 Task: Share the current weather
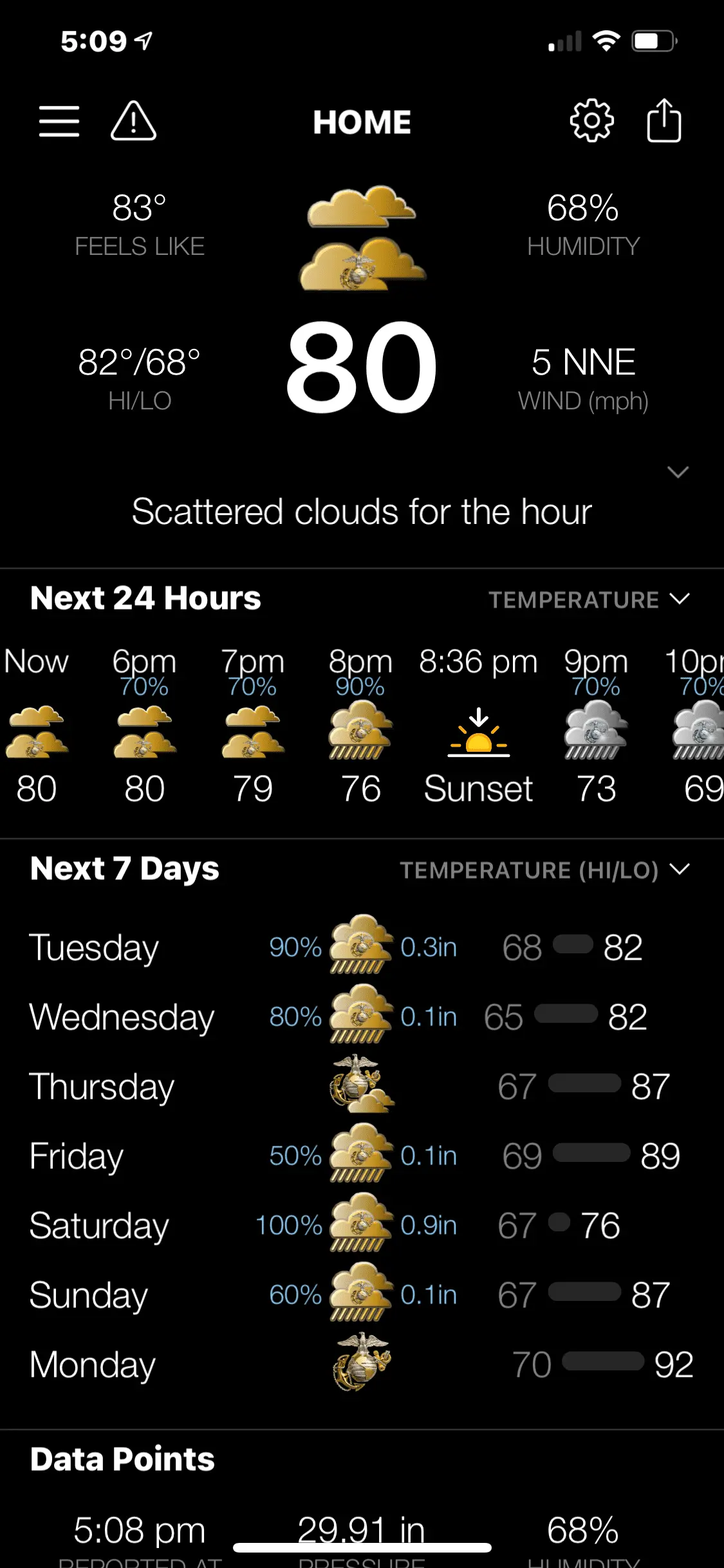[x=664, y=121]
